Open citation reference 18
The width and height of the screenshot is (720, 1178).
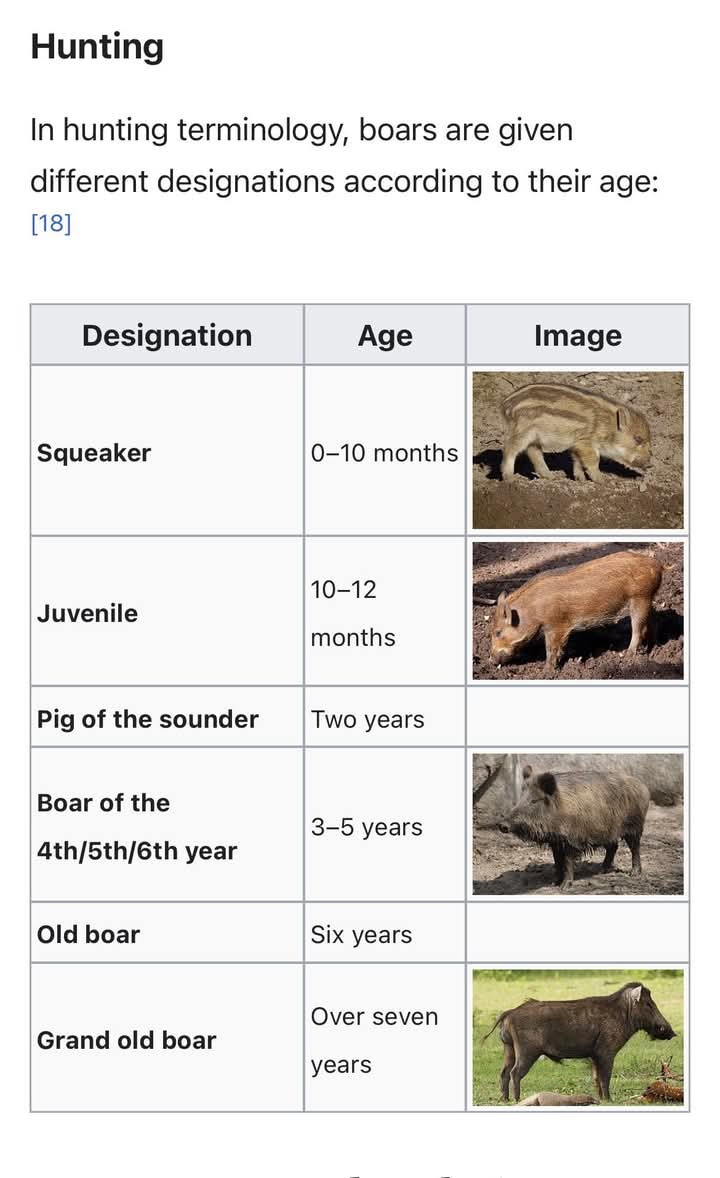pyautogui.click(x=51, y=223)
